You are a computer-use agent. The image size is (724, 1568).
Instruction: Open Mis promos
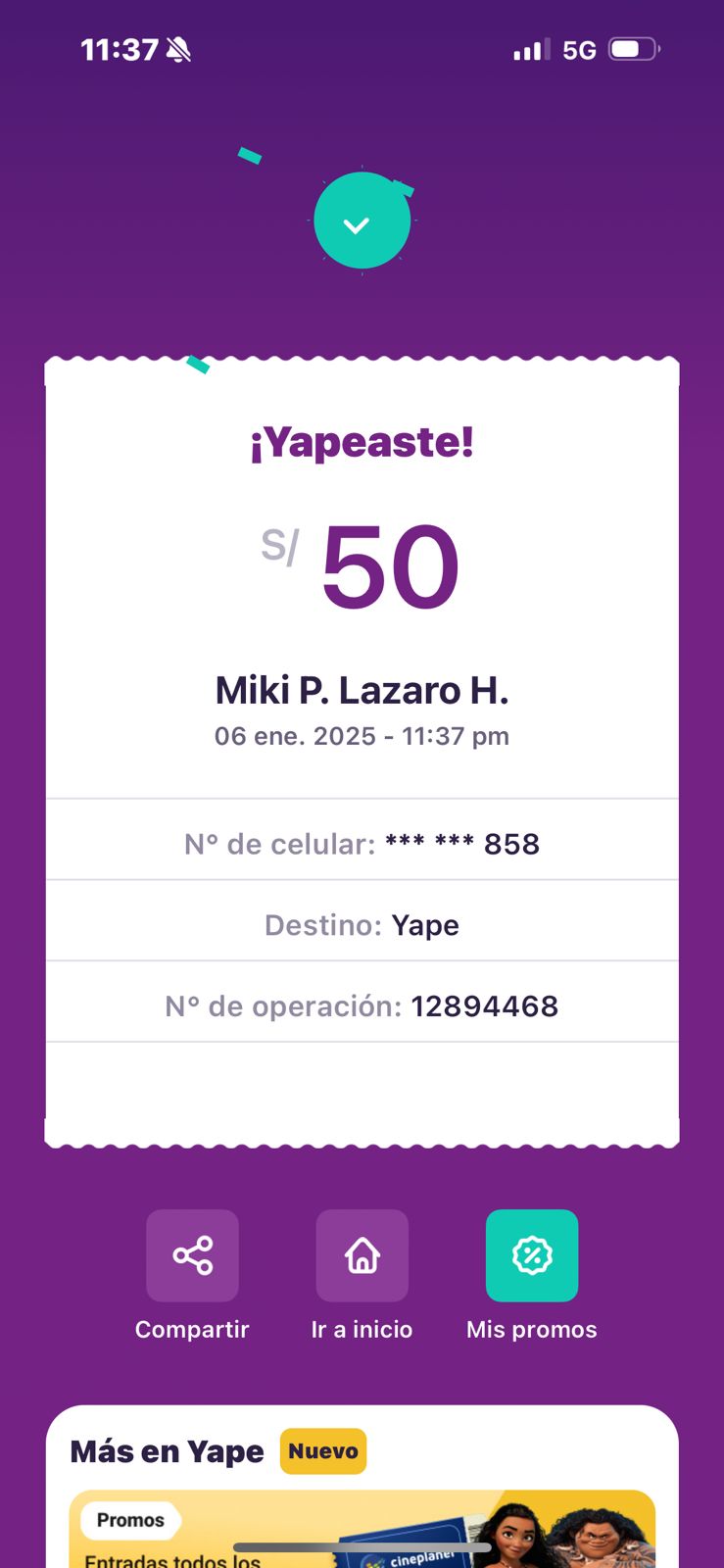[x=531, y=1255]
